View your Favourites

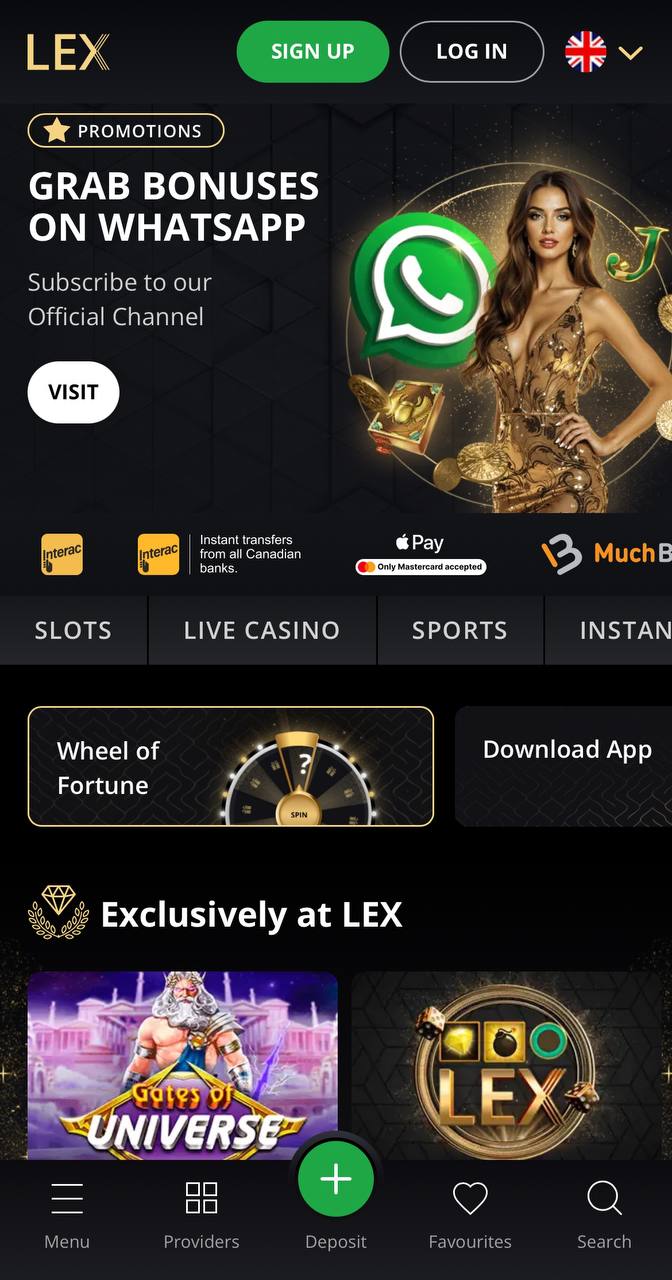coord(470,1214)
